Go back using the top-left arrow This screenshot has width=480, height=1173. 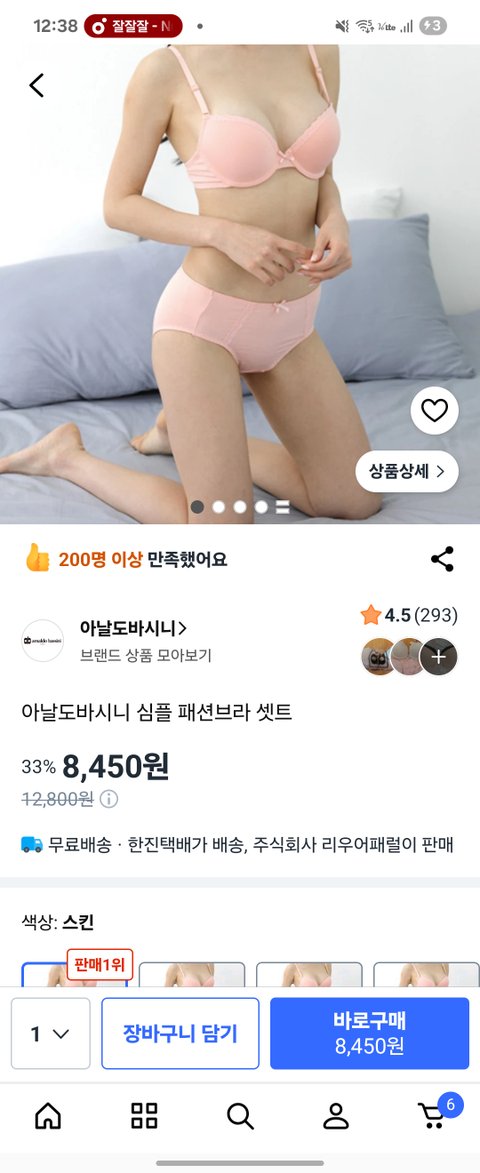pyautogui.click(x=37, y=85)
